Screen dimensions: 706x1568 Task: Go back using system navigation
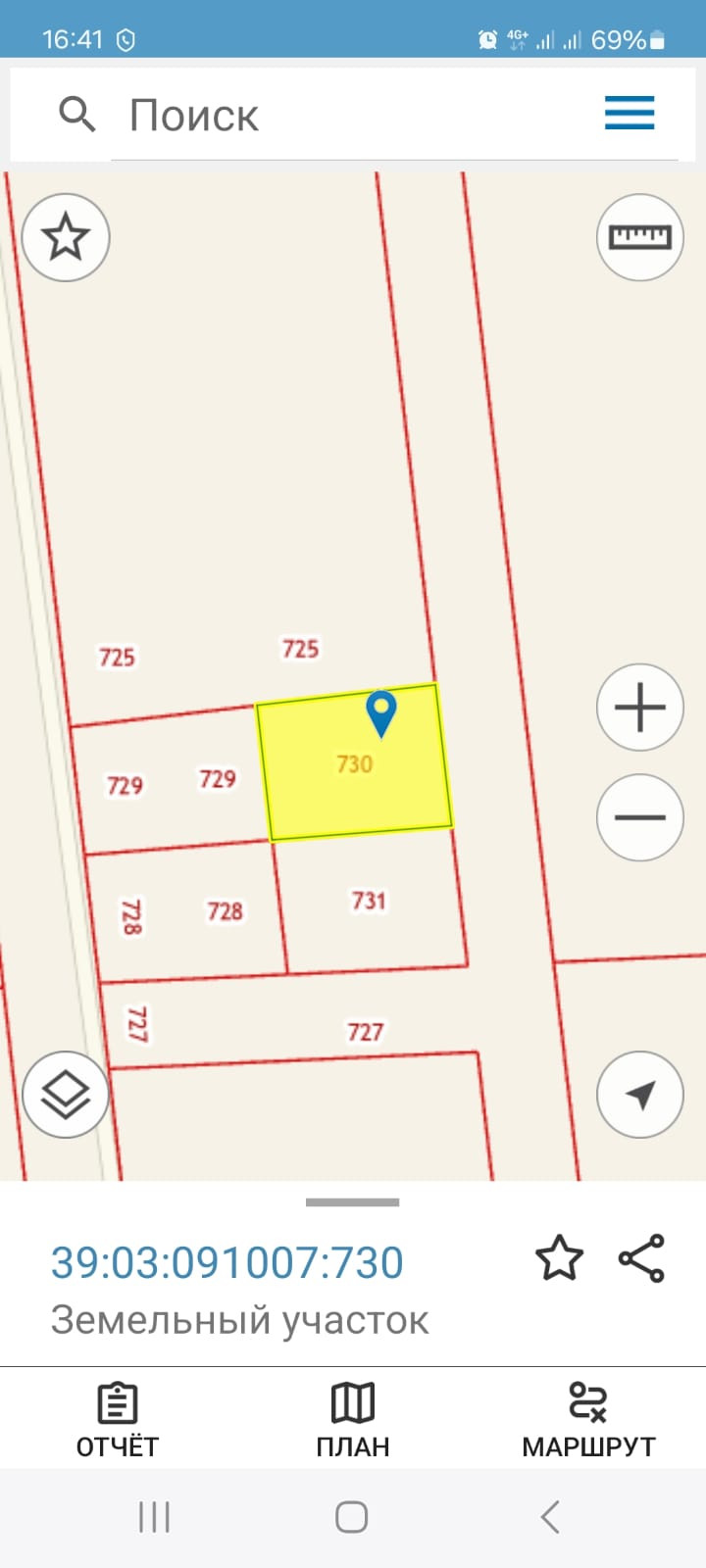550,1517
